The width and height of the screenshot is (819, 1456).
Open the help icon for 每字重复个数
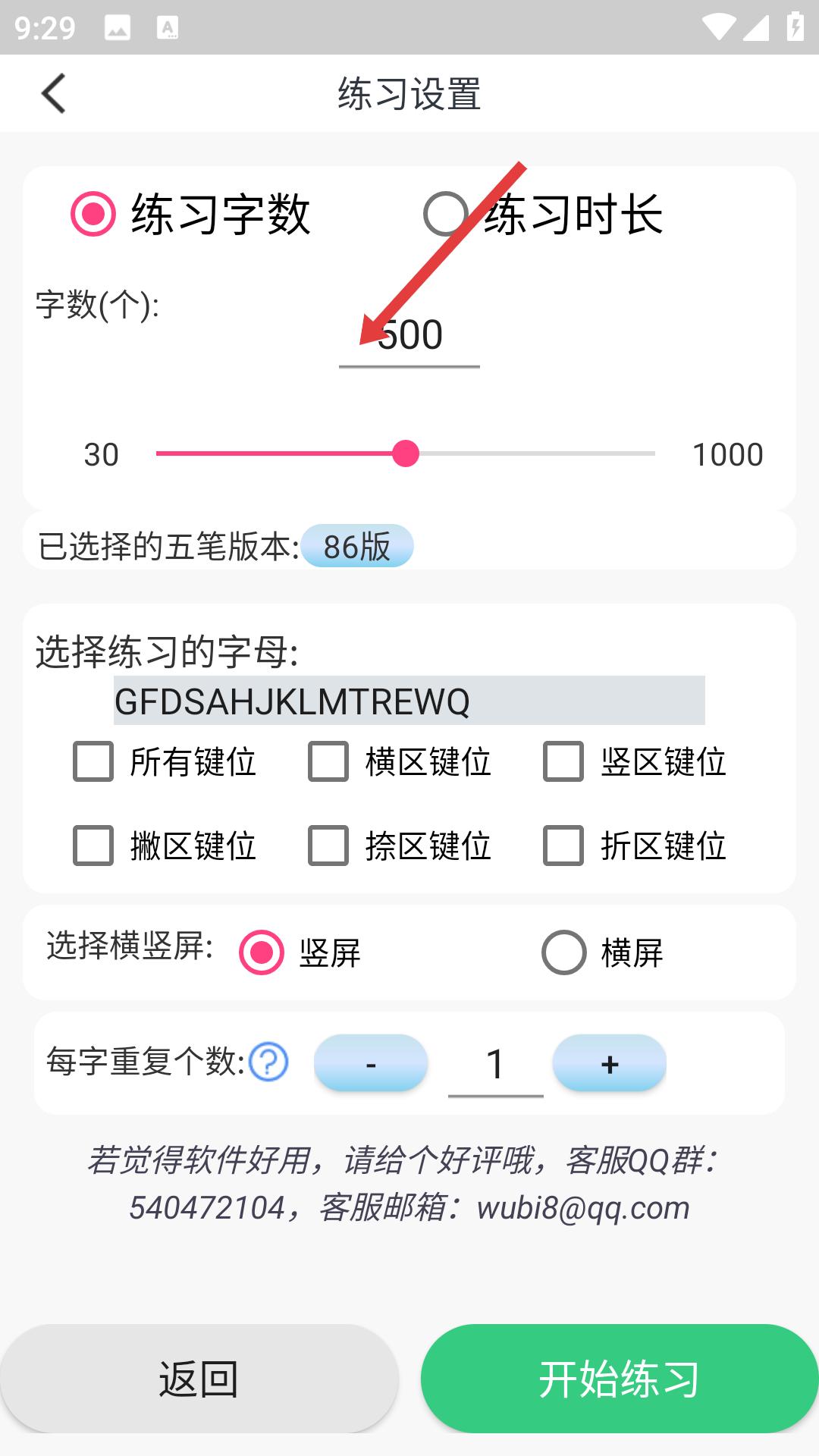click(x=268, y=1062)
